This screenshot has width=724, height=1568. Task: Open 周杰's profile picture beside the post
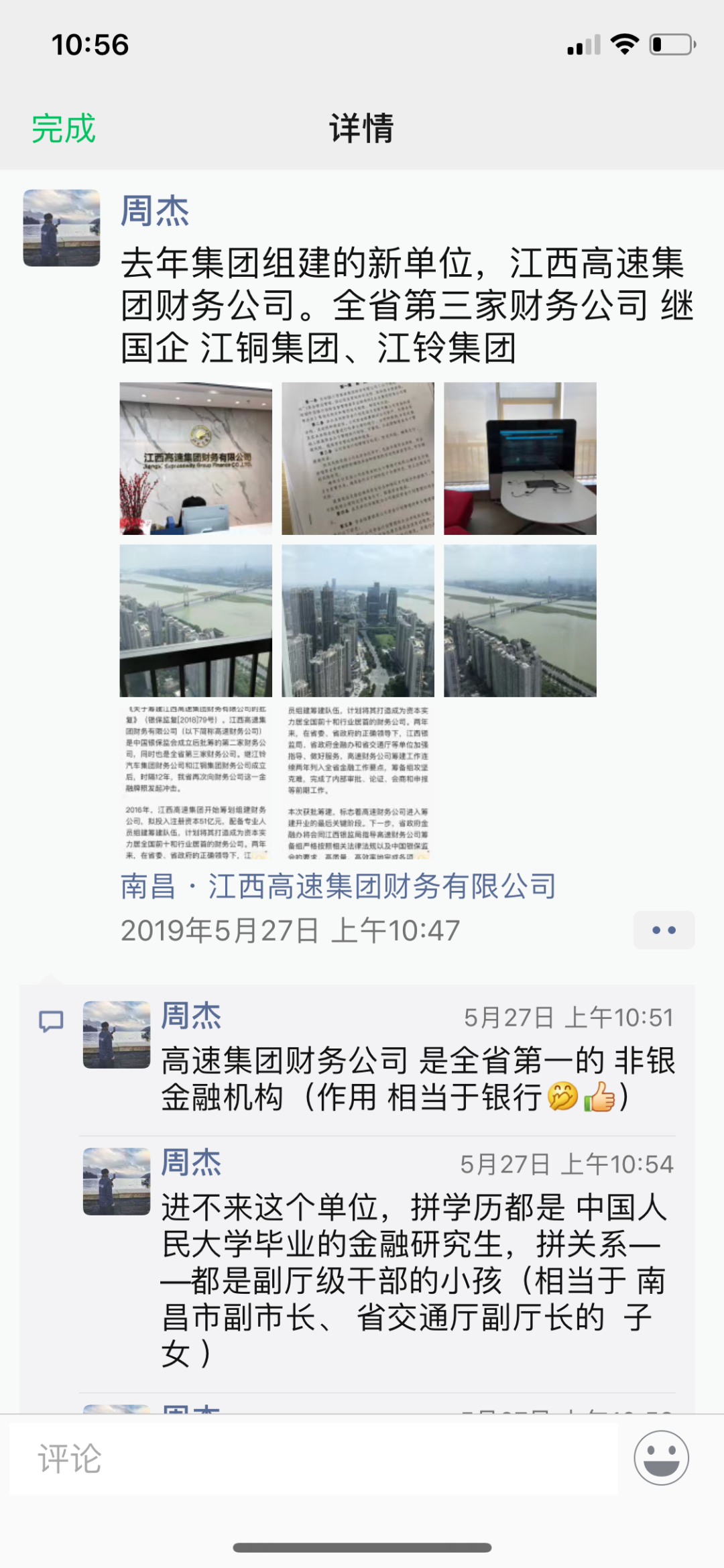click(x=62, y=228)
